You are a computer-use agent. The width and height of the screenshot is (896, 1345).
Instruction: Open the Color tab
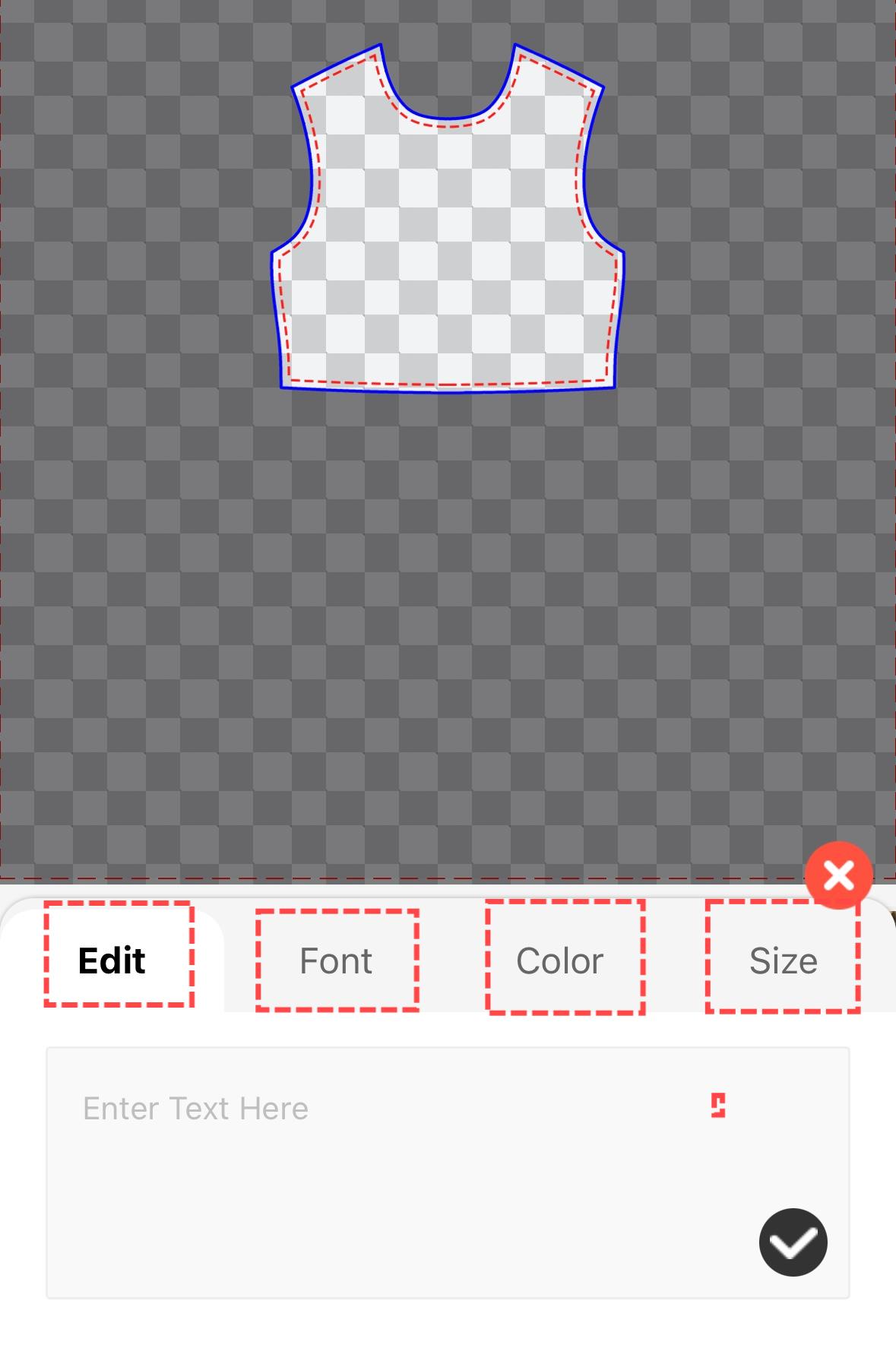[560, 960]
